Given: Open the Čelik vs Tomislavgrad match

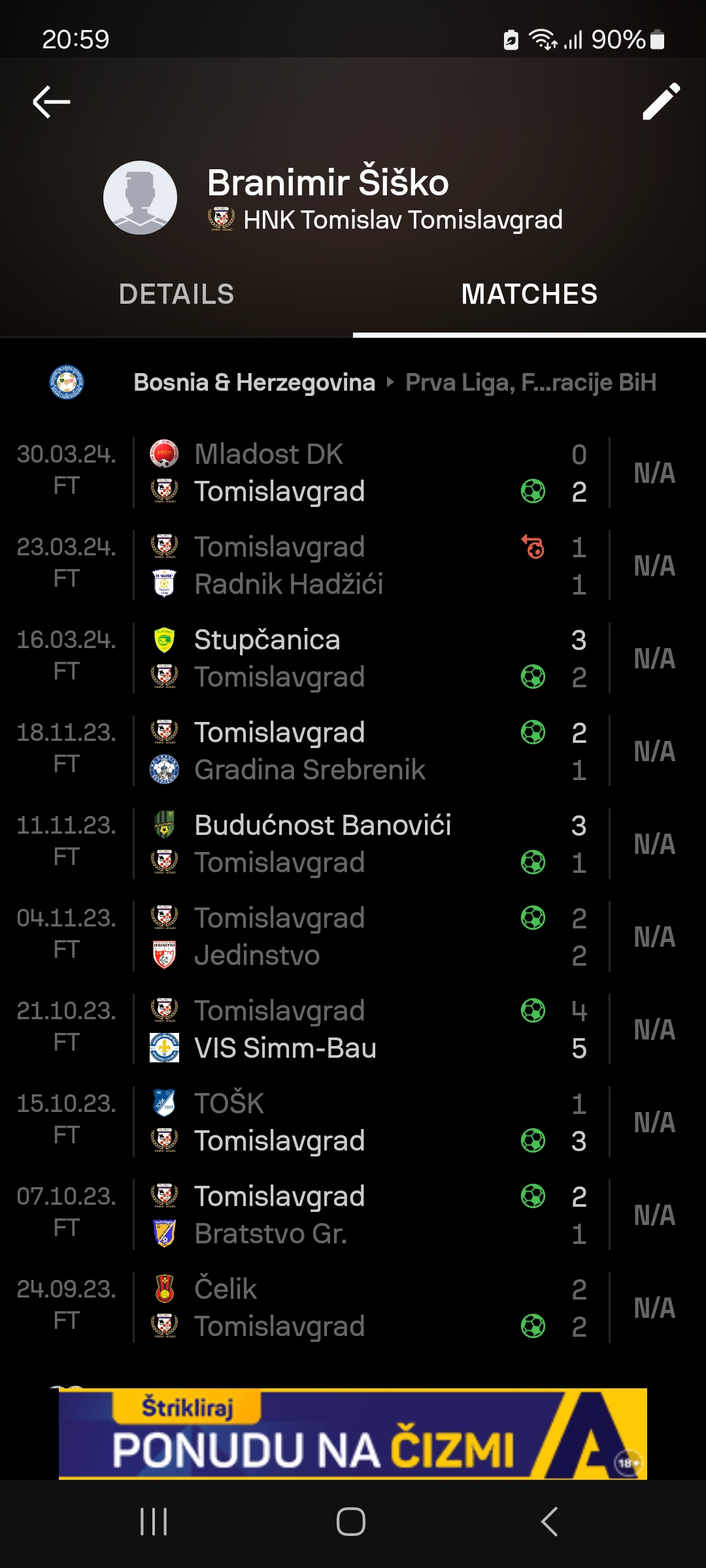Looking at the screenshot, I should [353, 1307].
